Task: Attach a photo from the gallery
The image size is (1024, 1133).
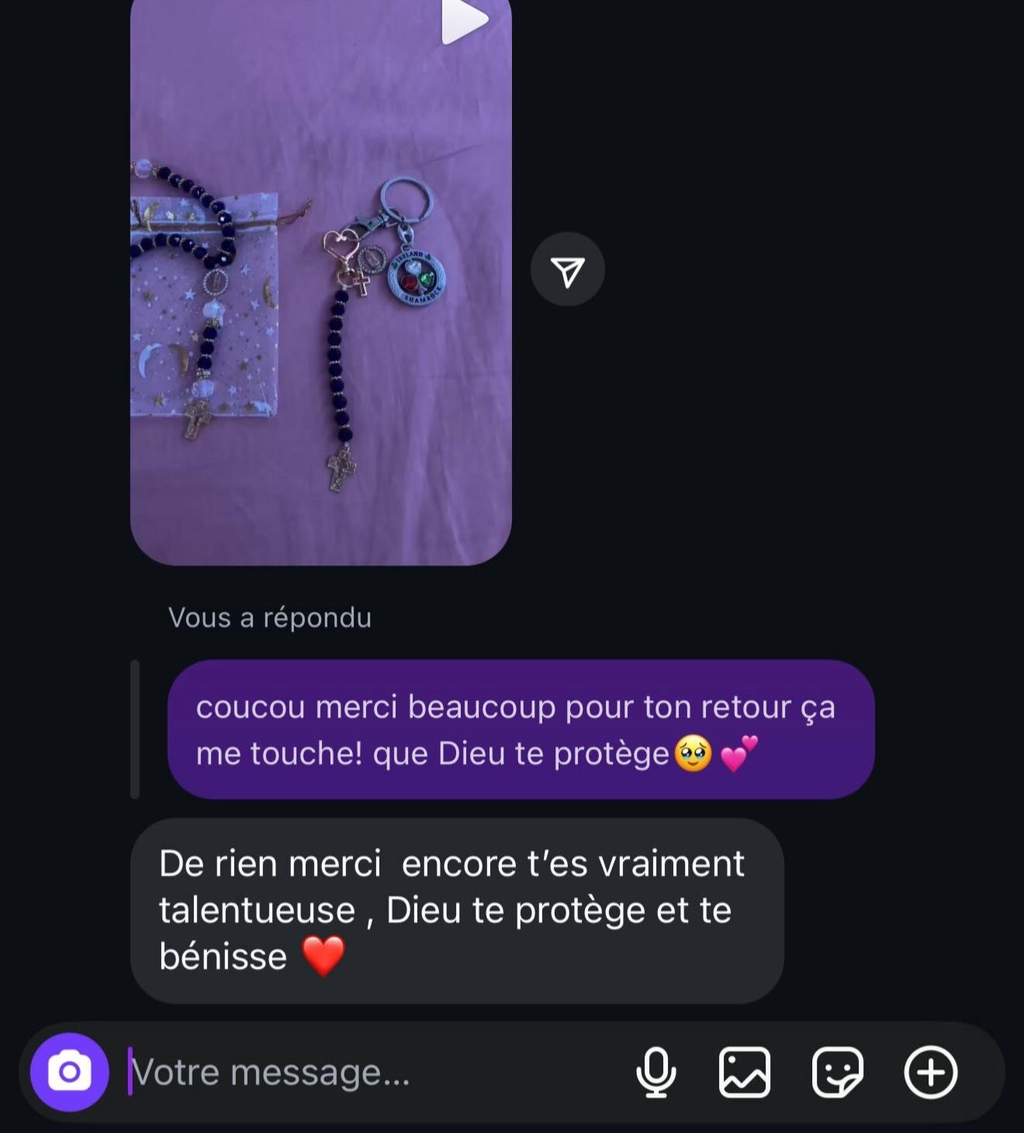Action: click(x=745, y=1073)
